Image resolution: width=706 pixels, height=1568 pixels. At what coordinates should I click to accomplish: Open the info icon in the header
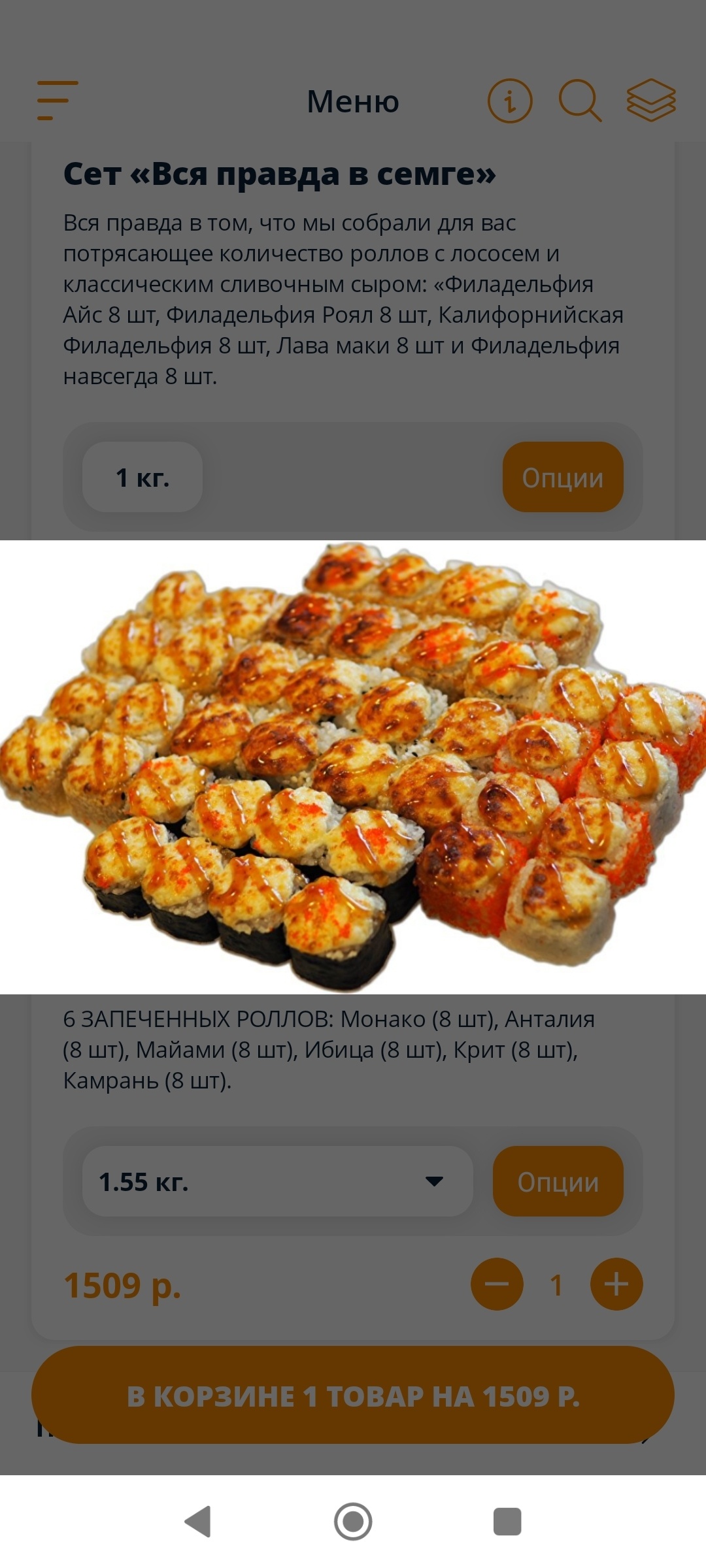(510, 101)
